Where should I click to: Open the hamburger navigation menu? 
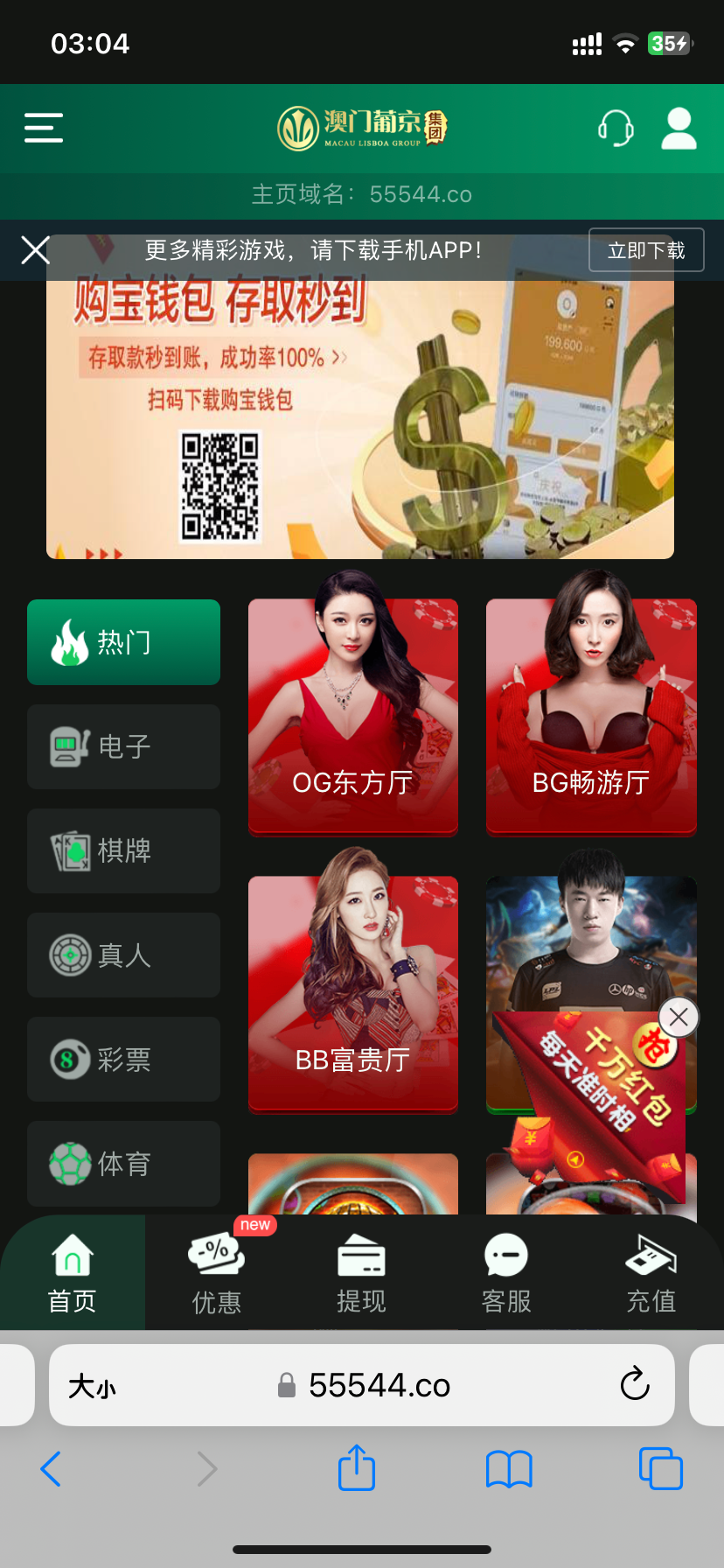coord(43,127)
